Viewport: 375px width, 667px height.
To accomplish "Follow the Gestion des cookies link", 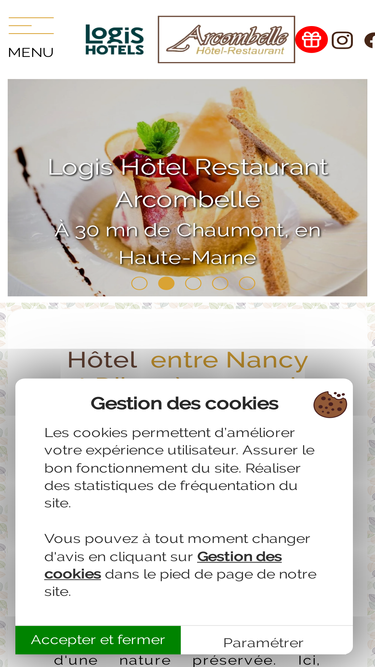I will (x=163, y=565).
